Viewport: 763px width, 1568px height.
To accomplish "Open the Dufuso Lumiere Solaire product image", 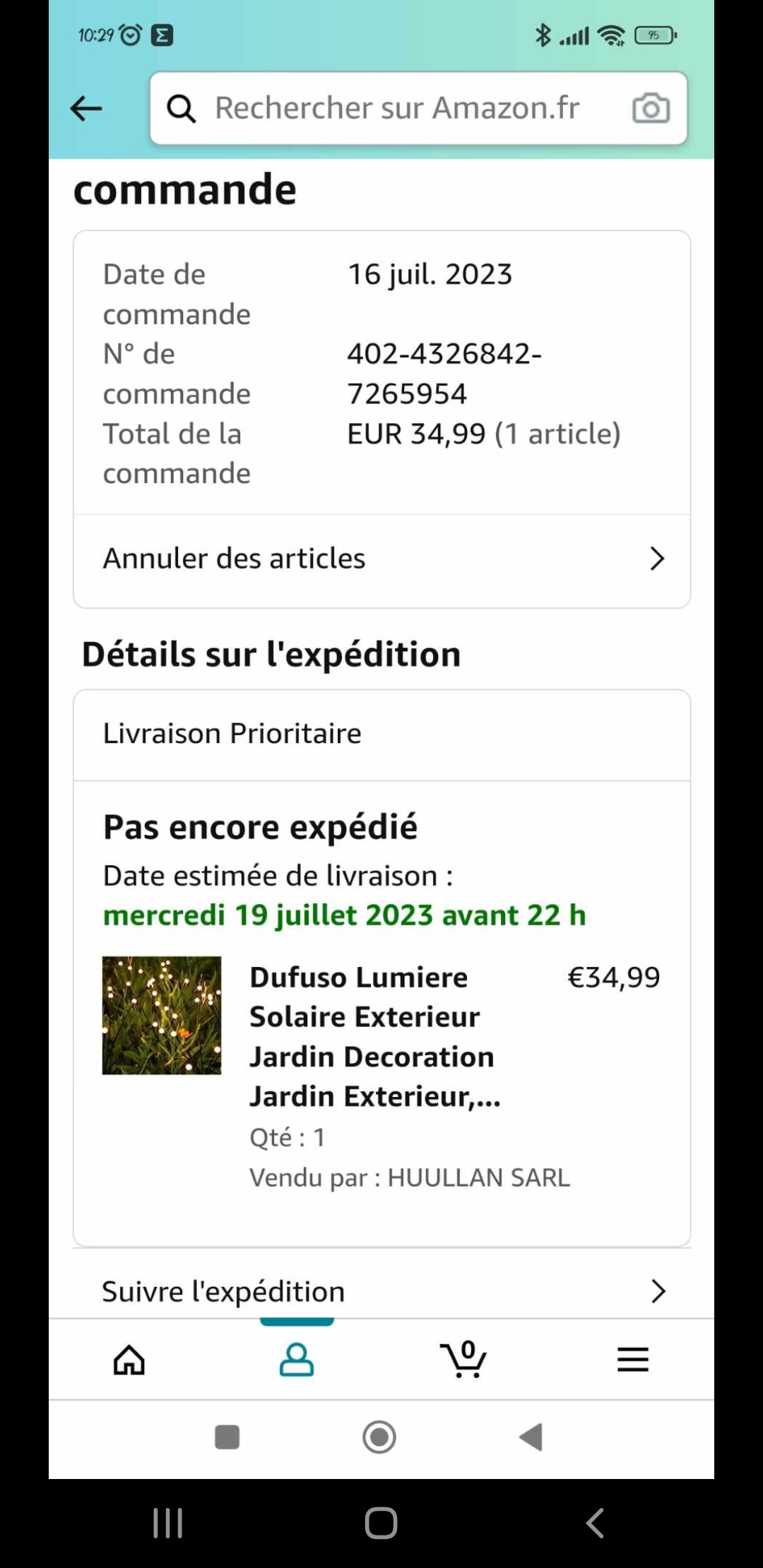I will tap(162, 1016).
